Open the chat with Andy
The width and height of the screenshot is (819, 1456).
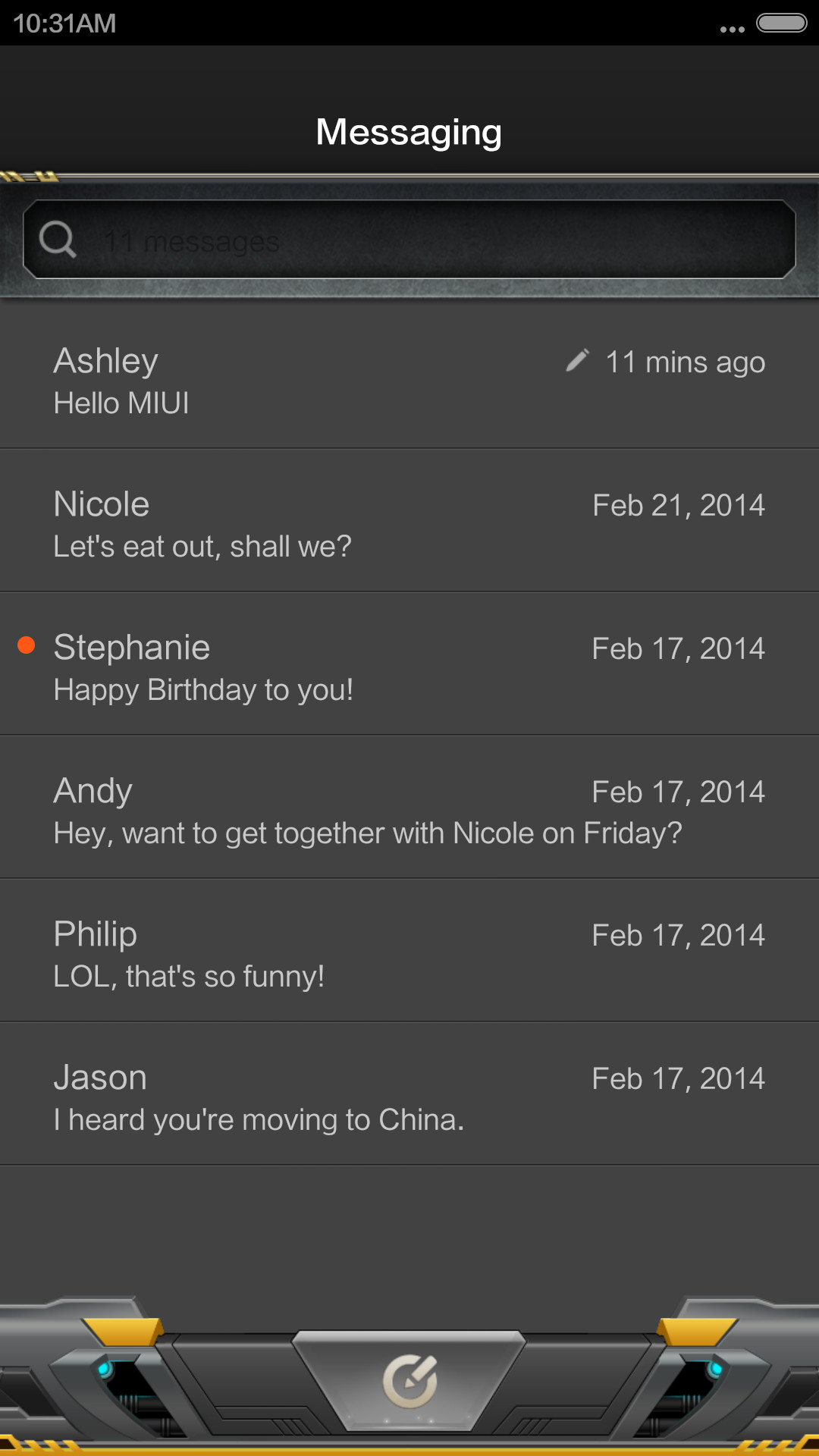point(409,807)
